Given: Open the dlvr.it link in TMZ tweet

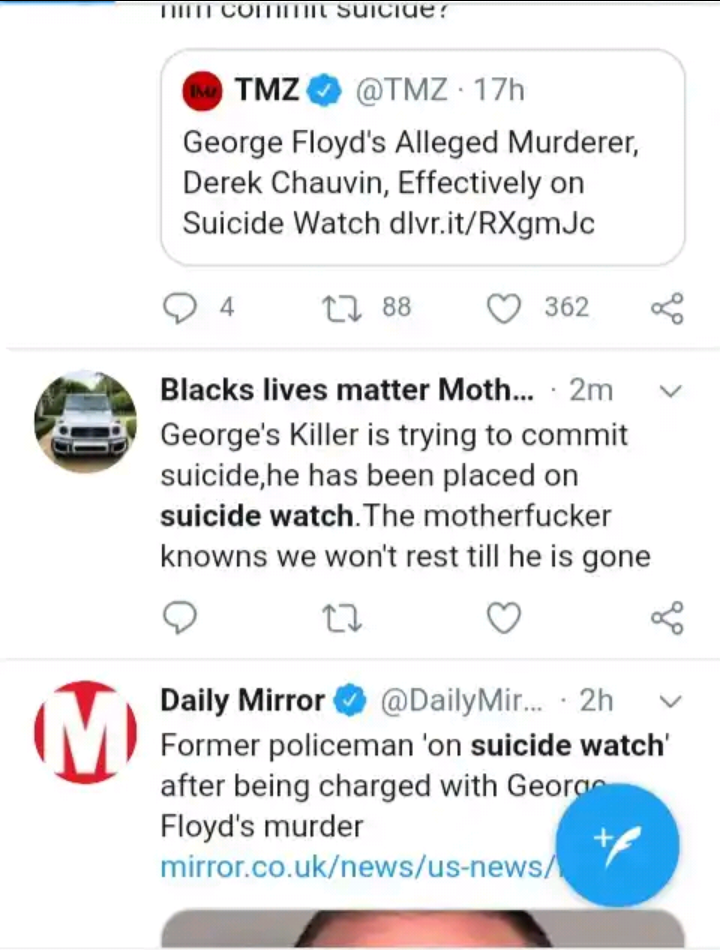Looking at the screenshot, I should coord(492,223).
